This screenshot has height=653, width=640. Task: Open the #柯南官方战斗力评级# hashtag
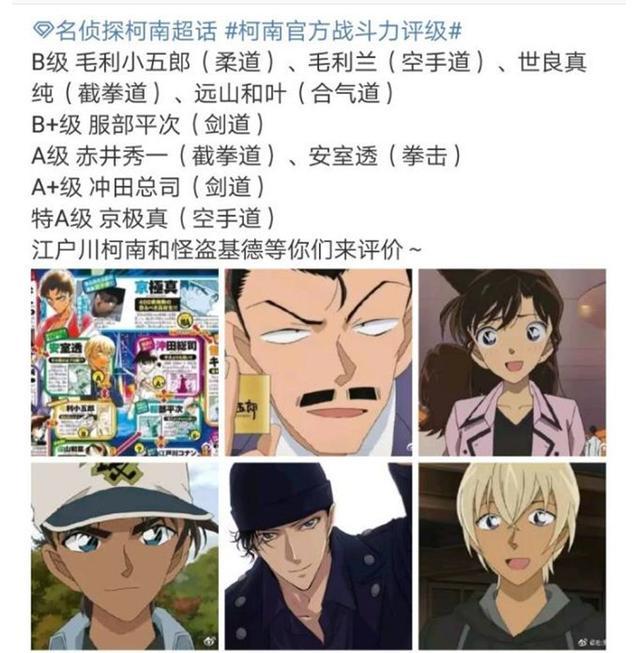344,31
